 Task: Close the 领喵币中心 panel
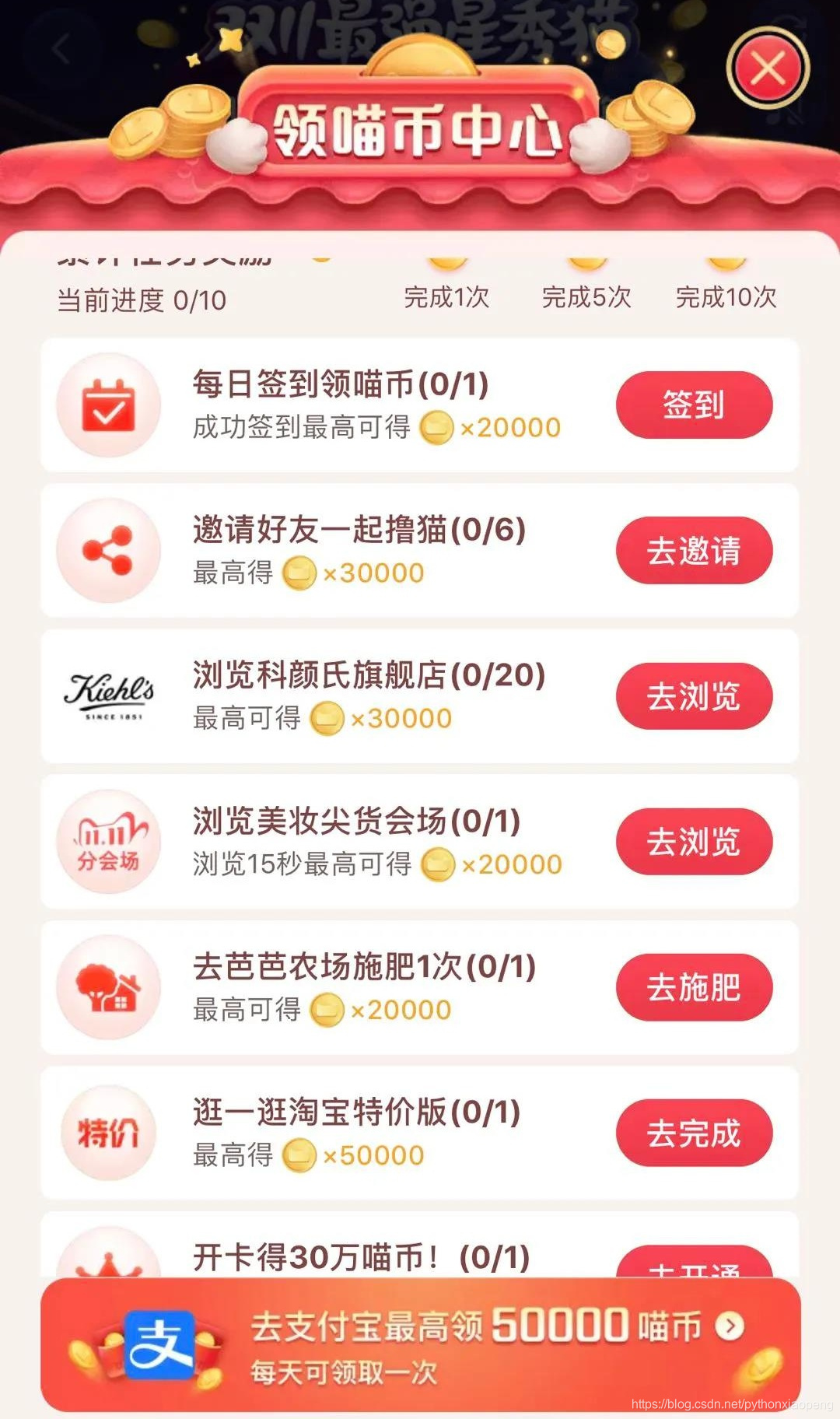(768, 68)
